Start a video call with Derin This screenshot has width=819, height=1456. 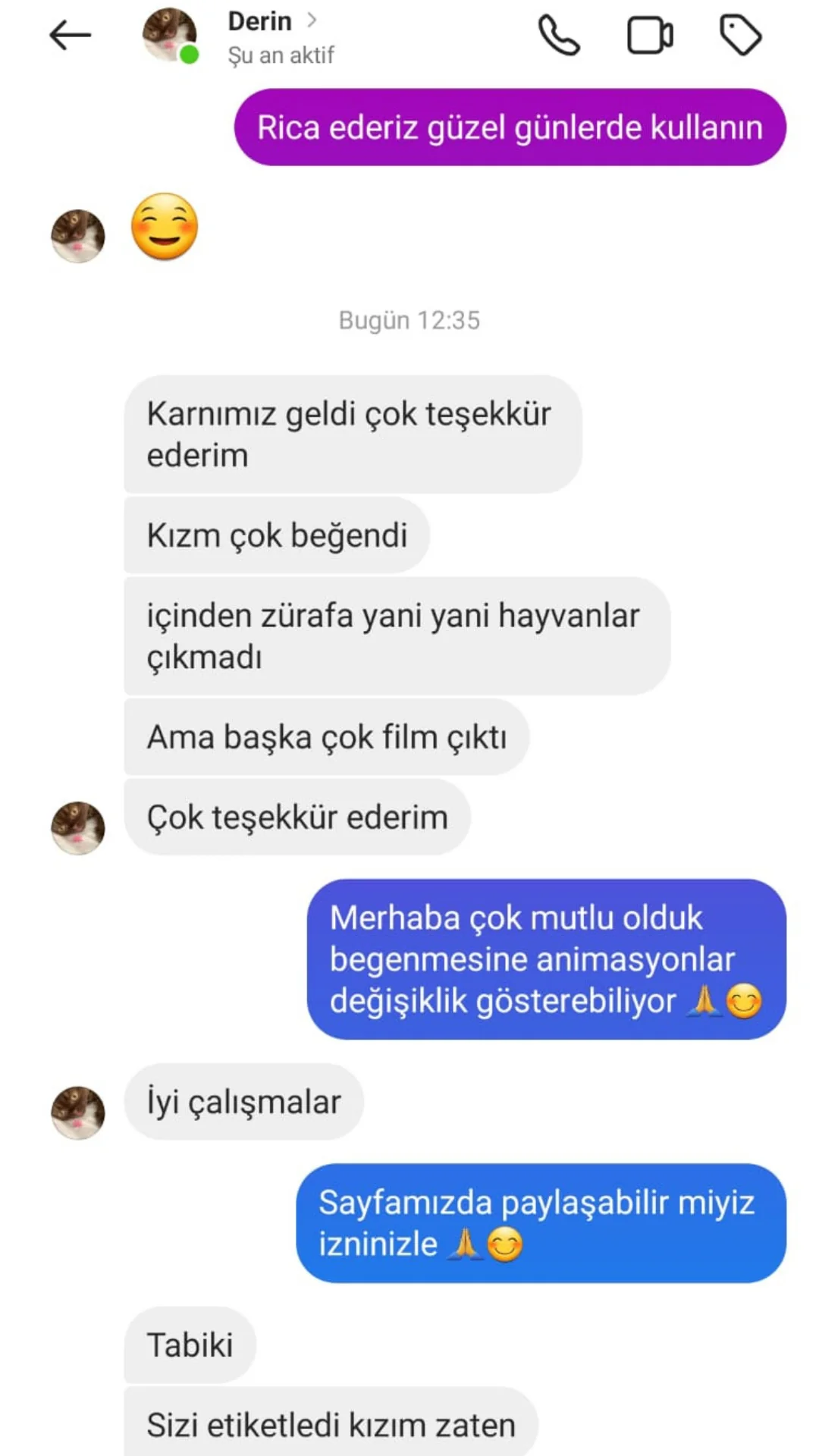click(650, 36)
